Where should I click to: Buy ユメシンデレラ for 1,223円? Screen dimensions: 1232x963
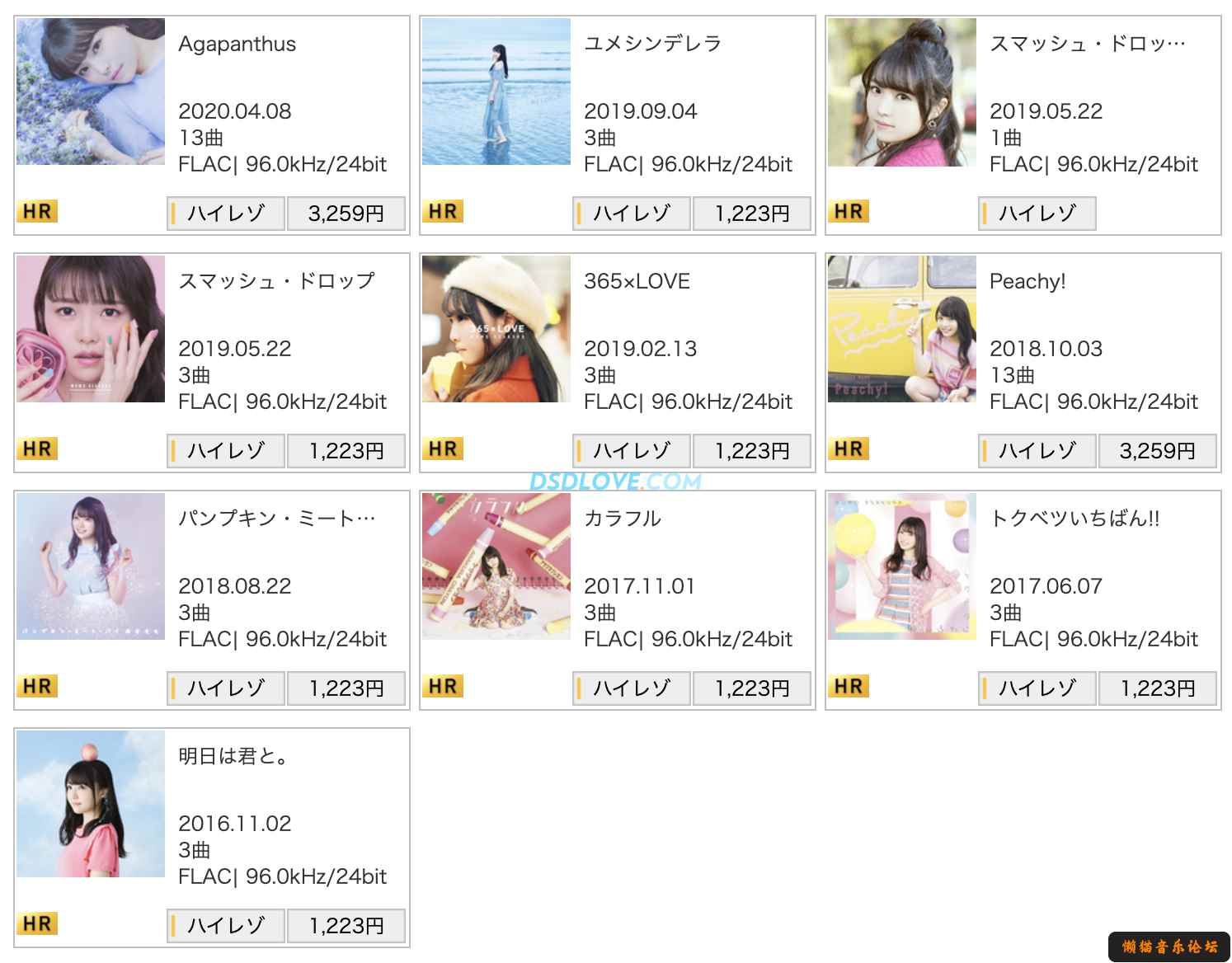pos(751,214)
